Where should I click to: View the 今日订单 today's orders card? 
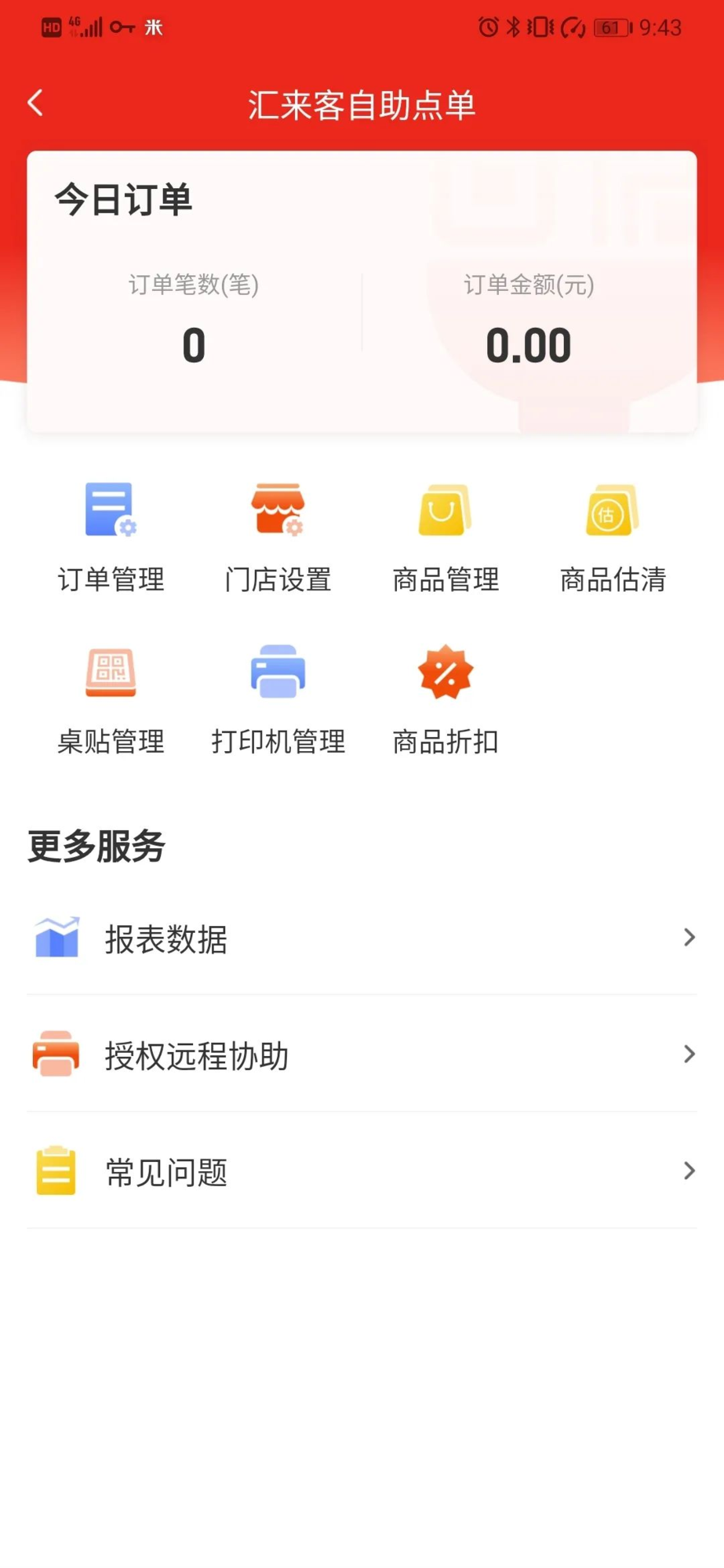362,292
